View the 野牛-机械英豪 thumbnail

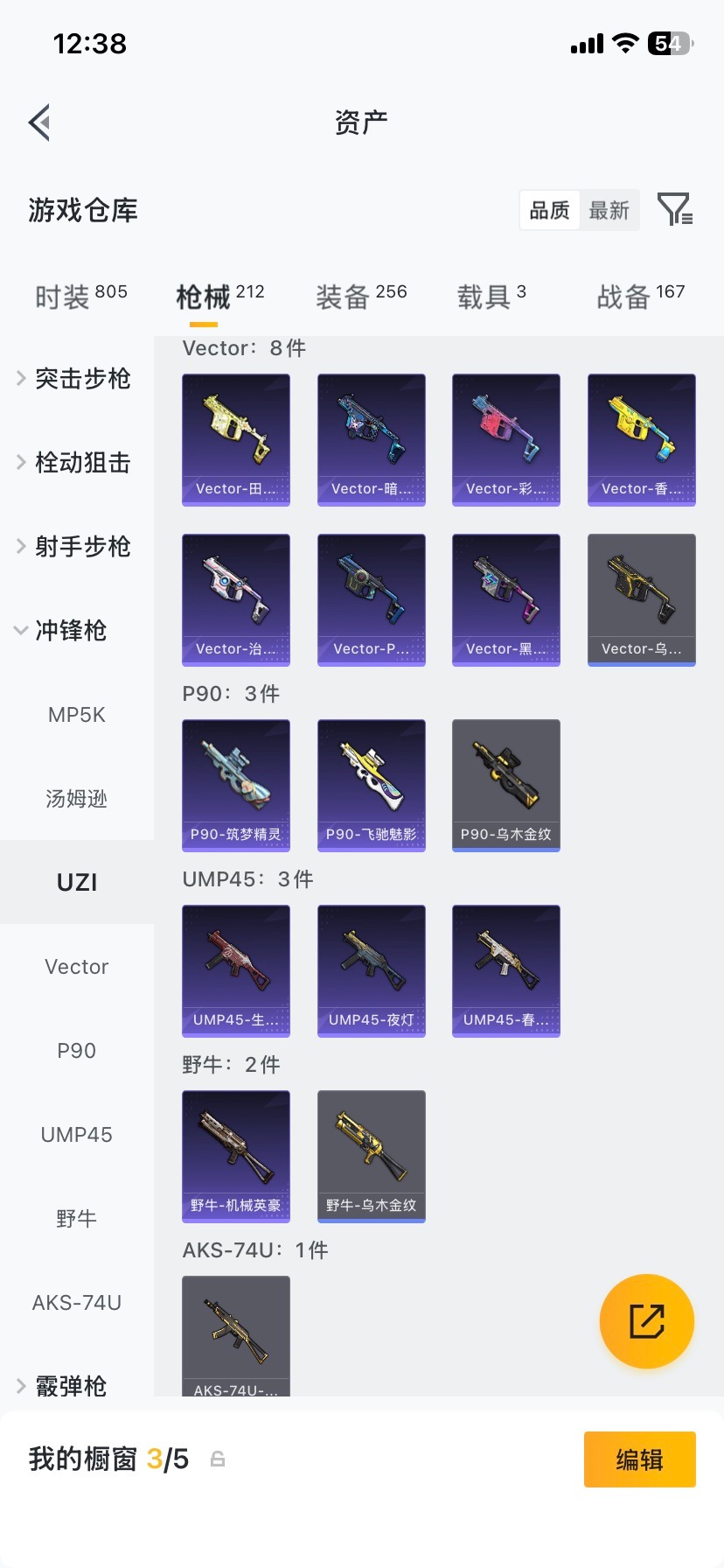pyautogui.click(x=235, y=1156)
